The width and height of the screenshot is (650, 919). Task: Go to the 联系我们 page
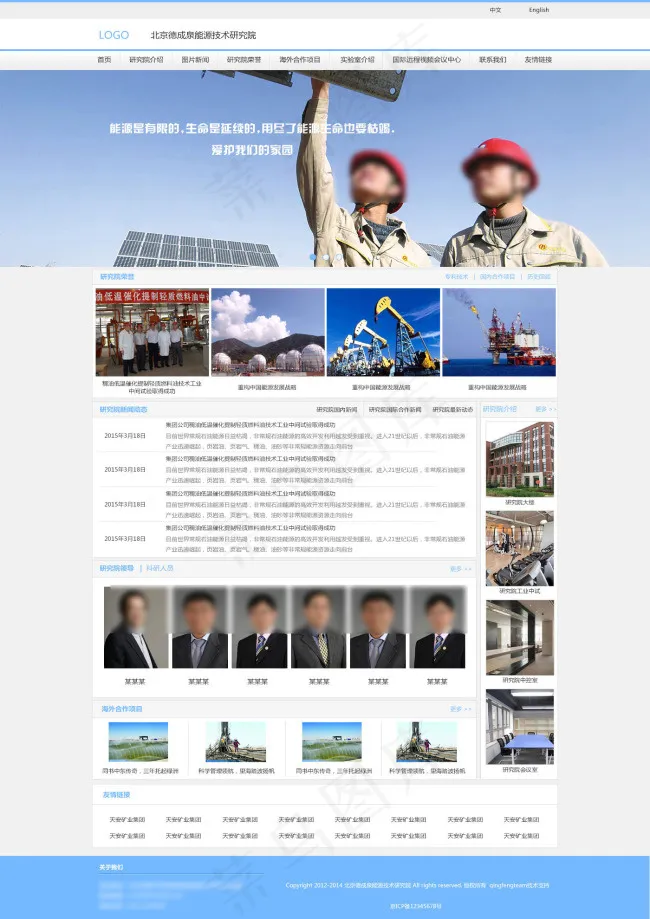pos(492,60)
